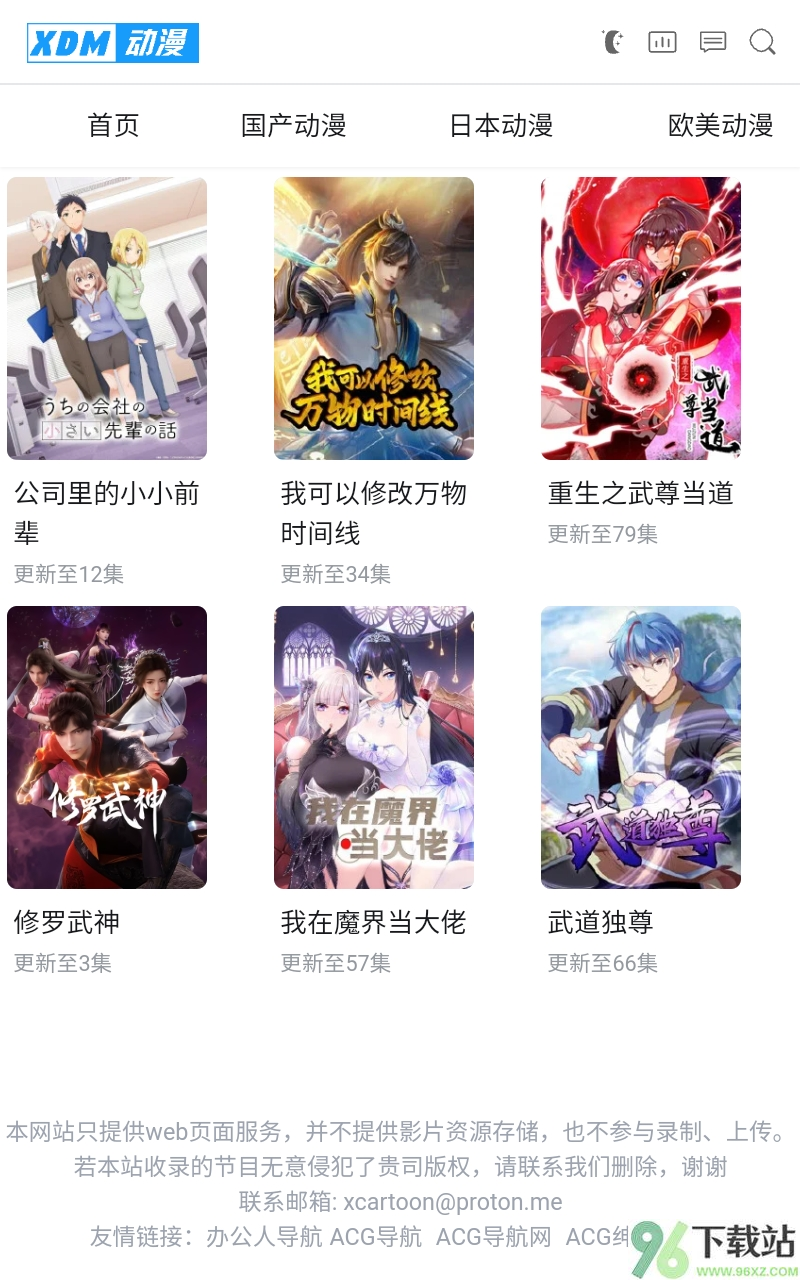Image resolution: width=800 pixels, height=1280 pixels.
Task: Switch to the 日本动漫 tab
Action: point(500,126)
